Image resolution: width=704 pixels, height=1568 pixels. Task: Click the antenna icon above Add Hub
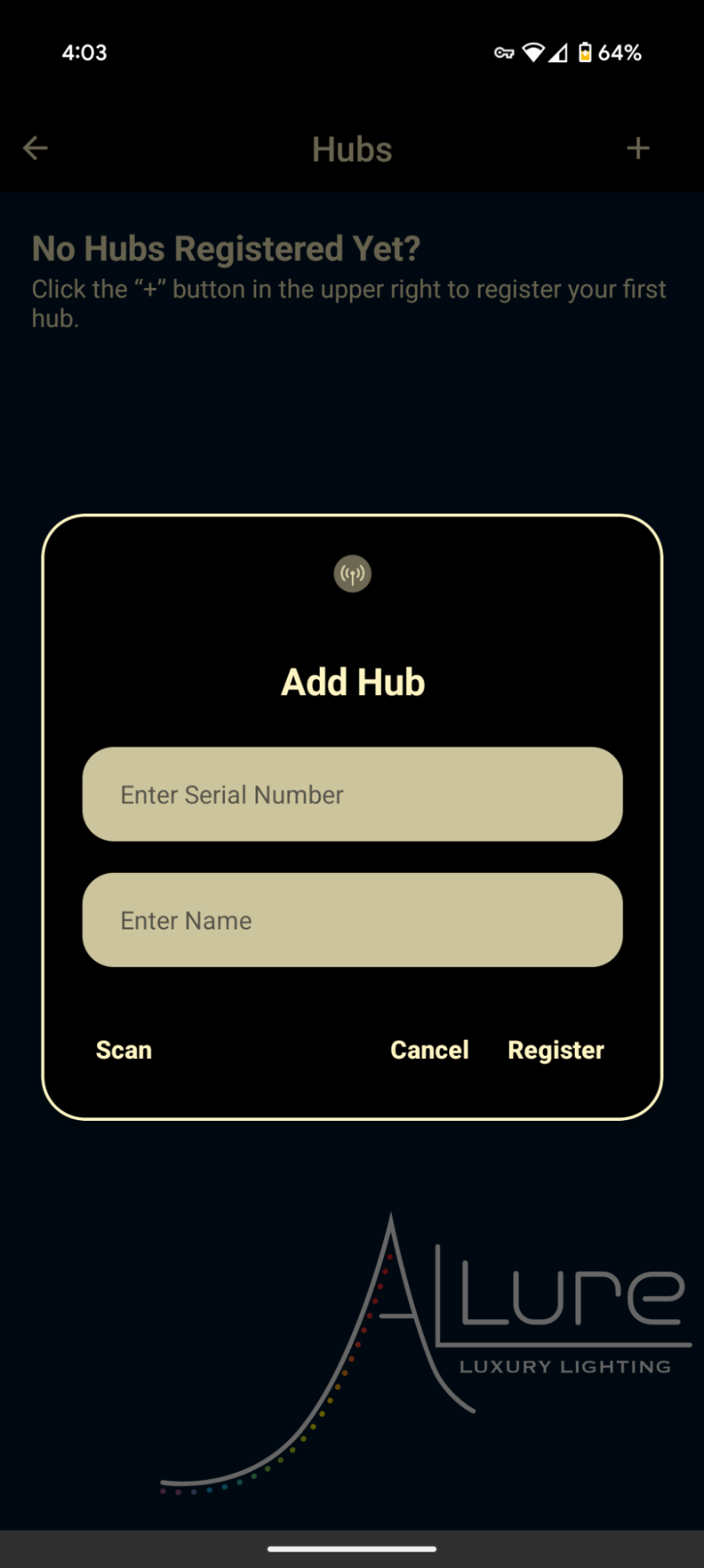pyautogui.click(x=352, y=573)
